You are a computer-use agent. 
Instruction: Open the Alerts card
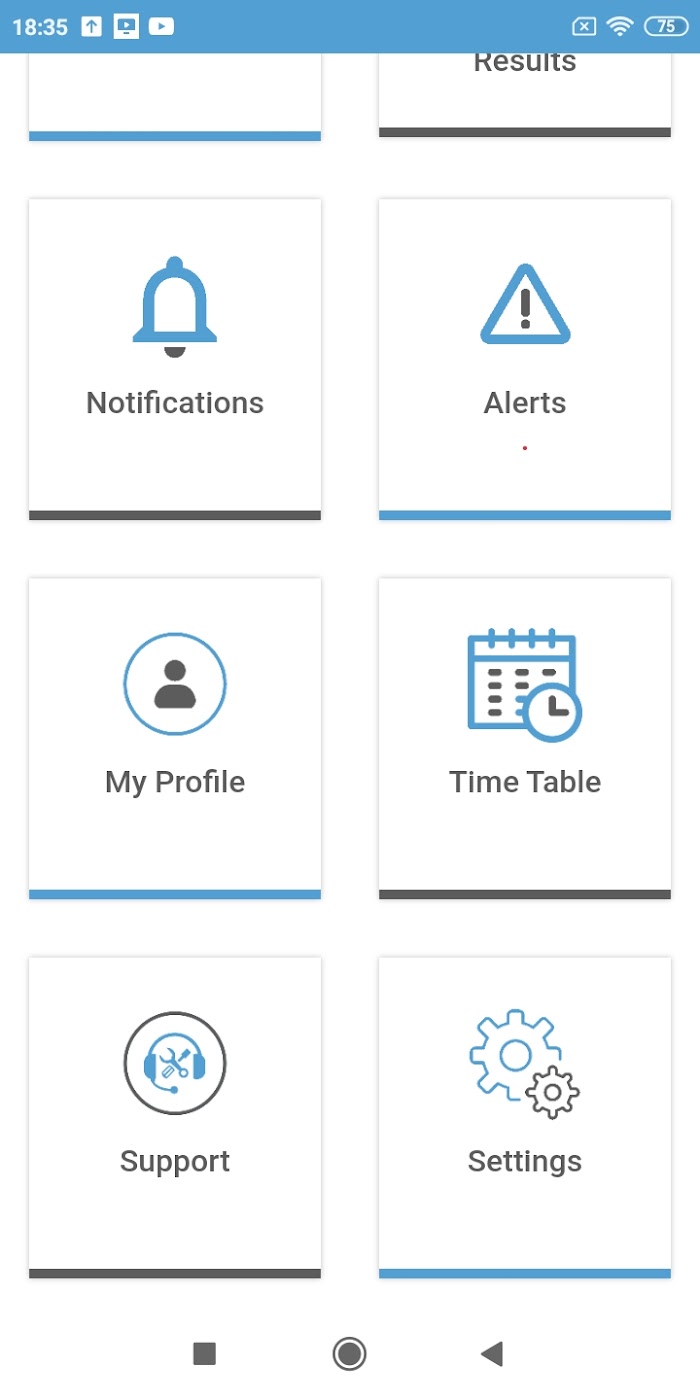pos(525,359)
